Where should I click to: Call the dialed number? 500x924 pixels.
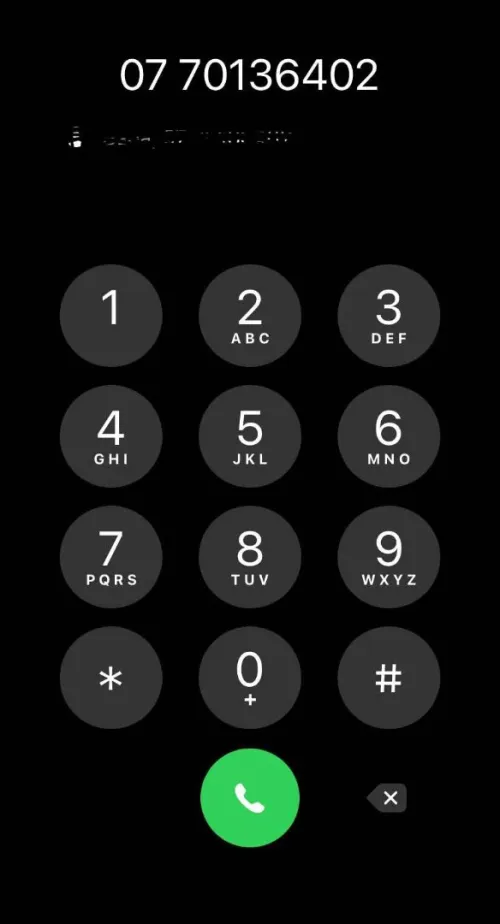point(250,798)
